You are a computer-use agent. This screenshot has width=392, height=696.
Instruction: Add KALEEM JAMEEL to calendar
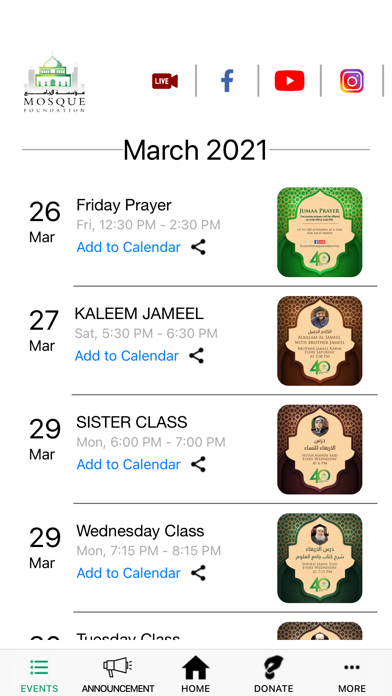(127, 356)
